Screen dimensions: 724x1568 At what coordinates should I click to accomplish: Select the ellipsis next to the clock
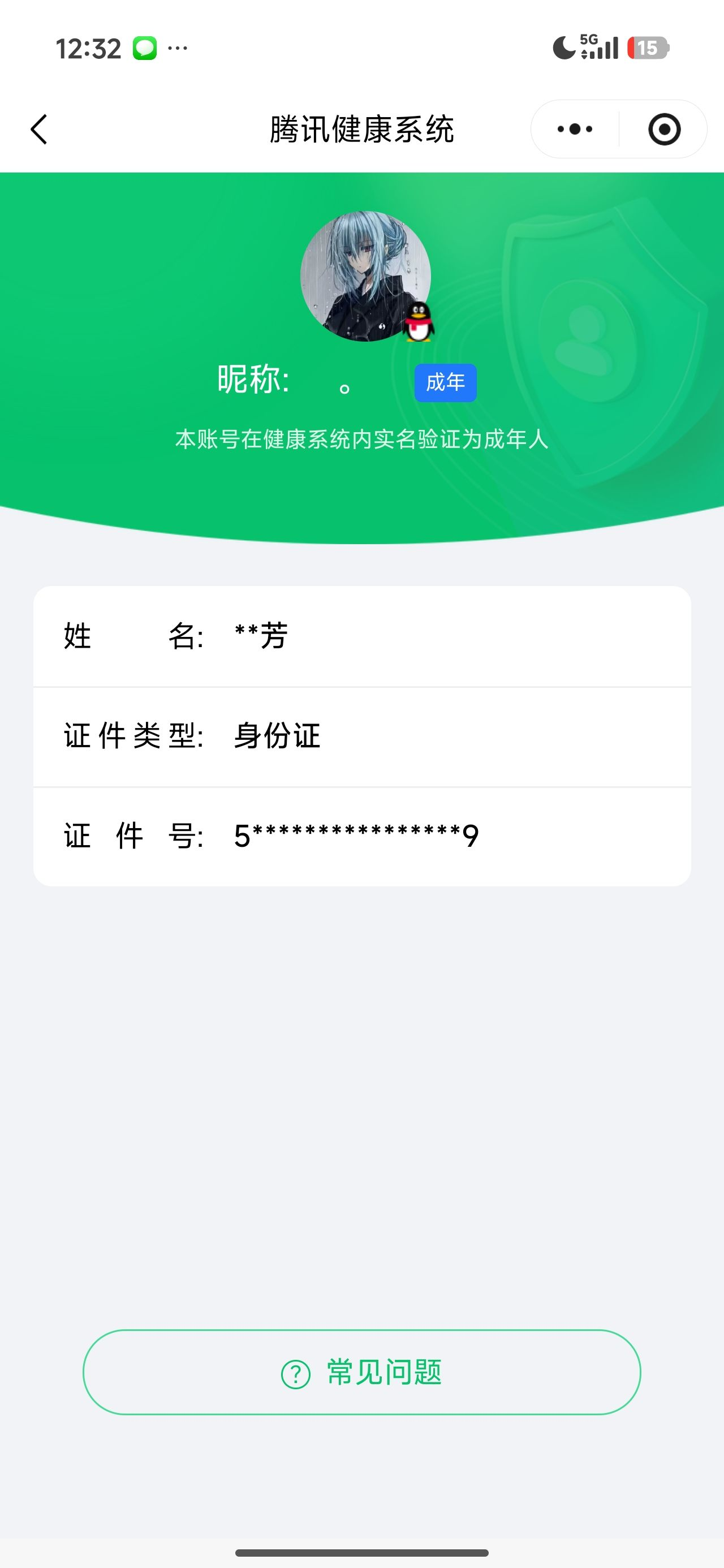click(177, 47)
